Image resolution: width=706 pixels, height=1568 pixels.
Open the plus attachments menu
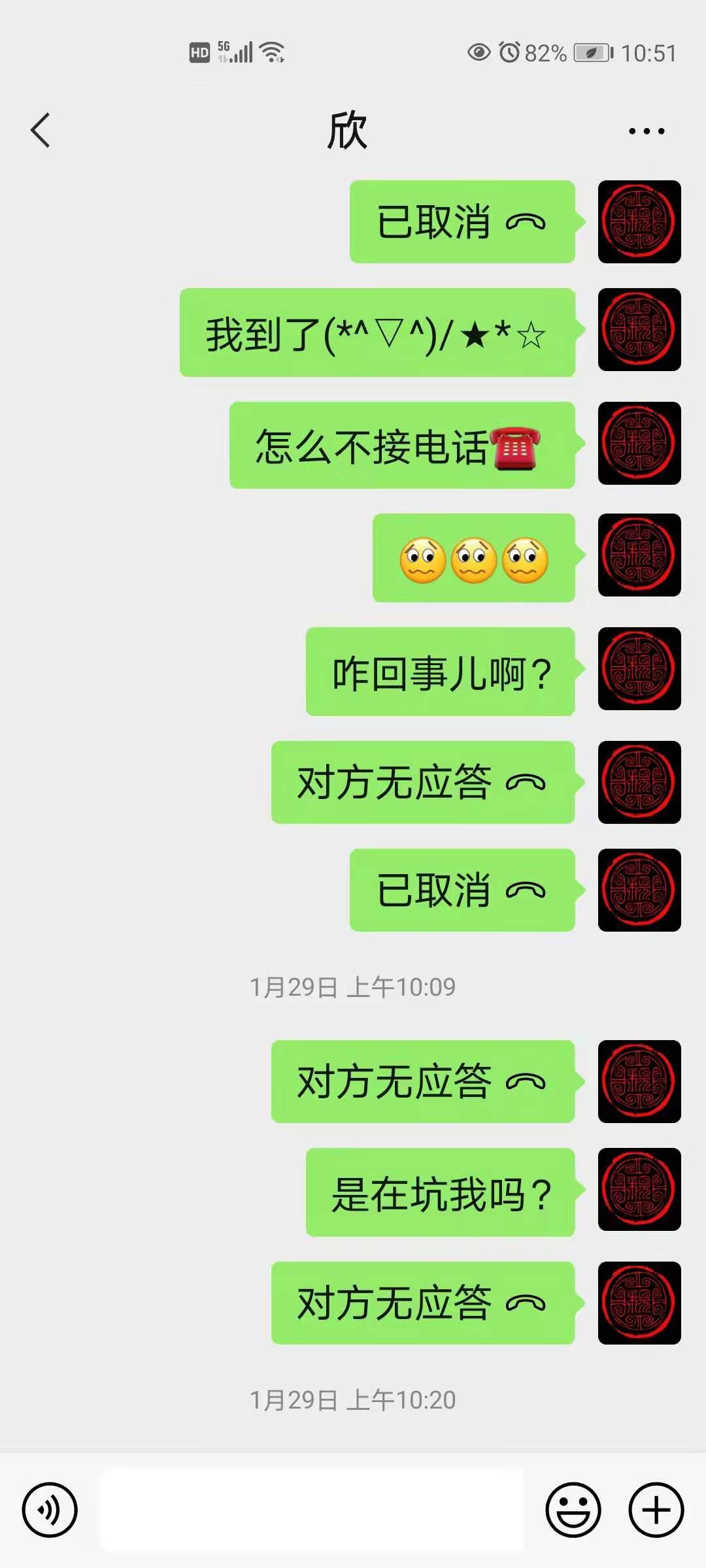[656, 1510]
